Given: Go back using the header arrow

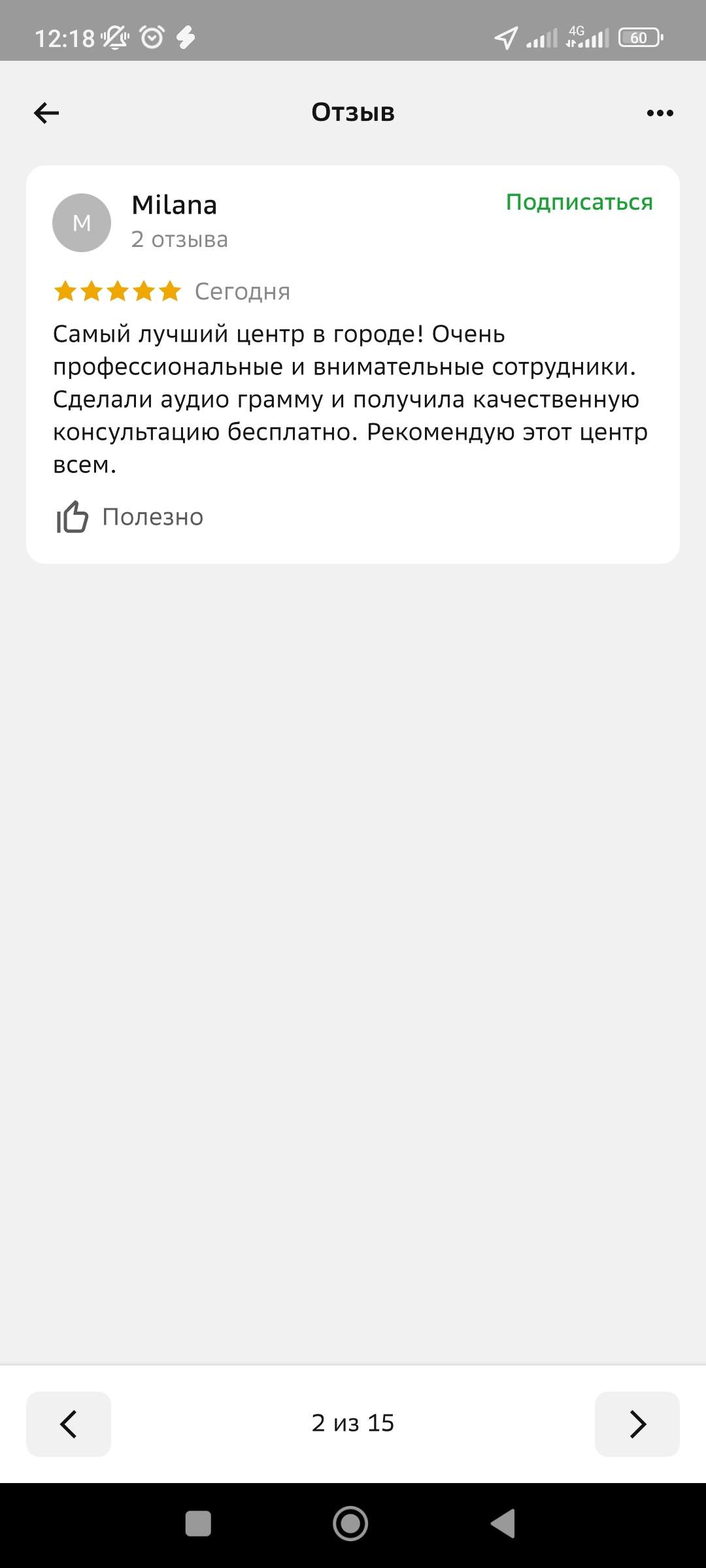Looking at the screenshot, I should click(46, 113).
